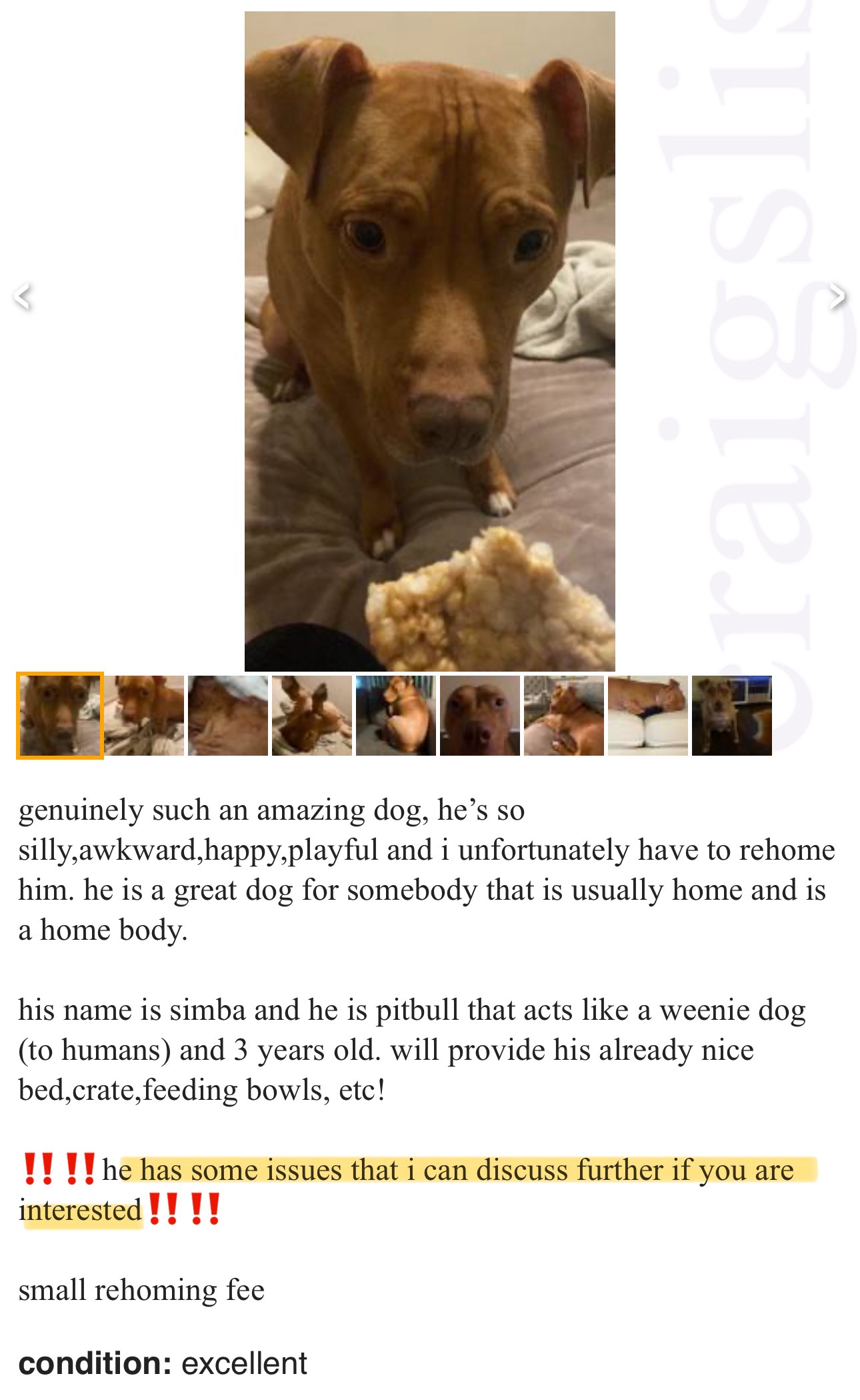The image size is (860, 1400).
Task: Select the first highlighted thumbnail
Action: 60,715
